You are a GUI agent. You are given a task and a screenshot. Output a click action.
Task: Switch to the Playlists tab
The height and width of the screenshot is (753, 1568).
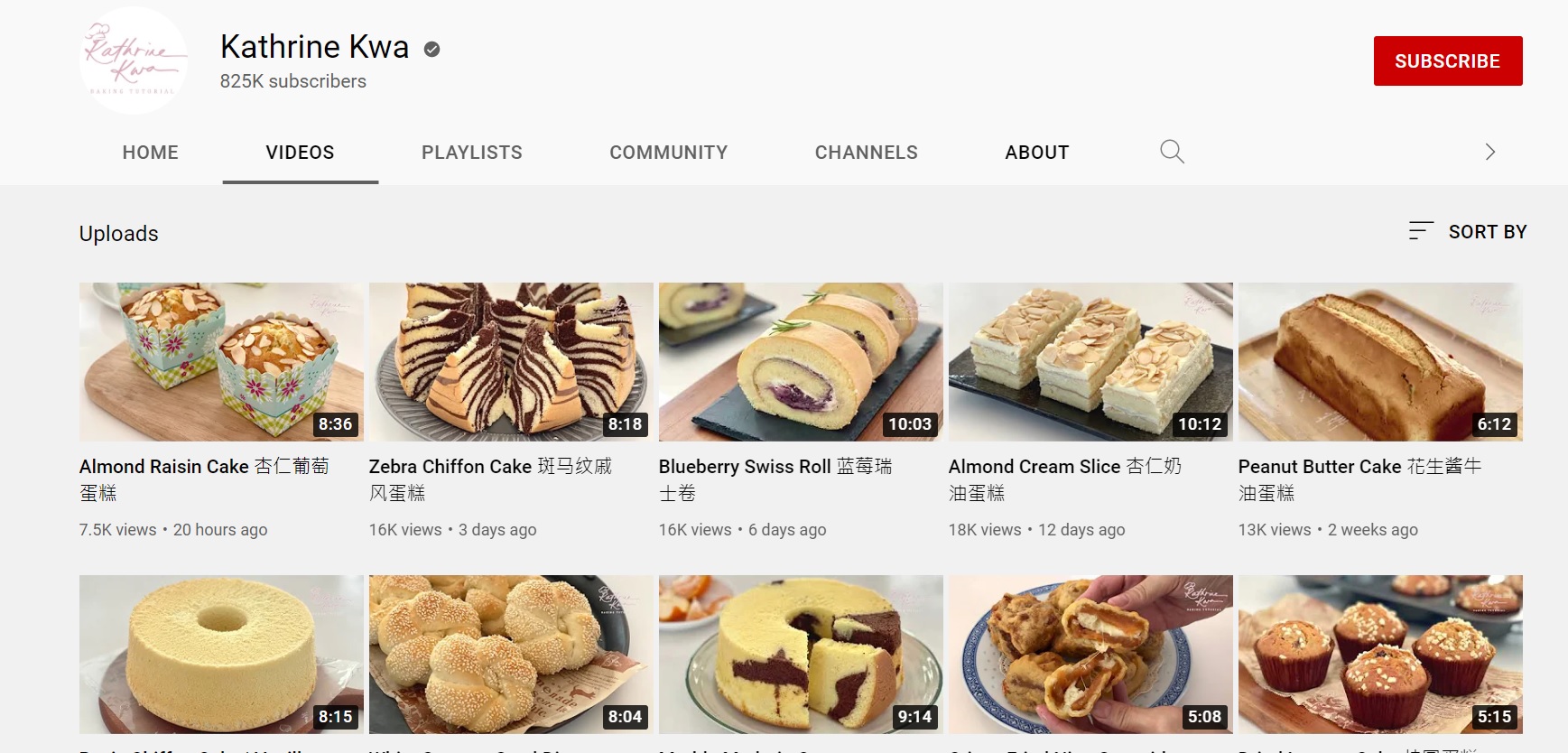[472, 153]
